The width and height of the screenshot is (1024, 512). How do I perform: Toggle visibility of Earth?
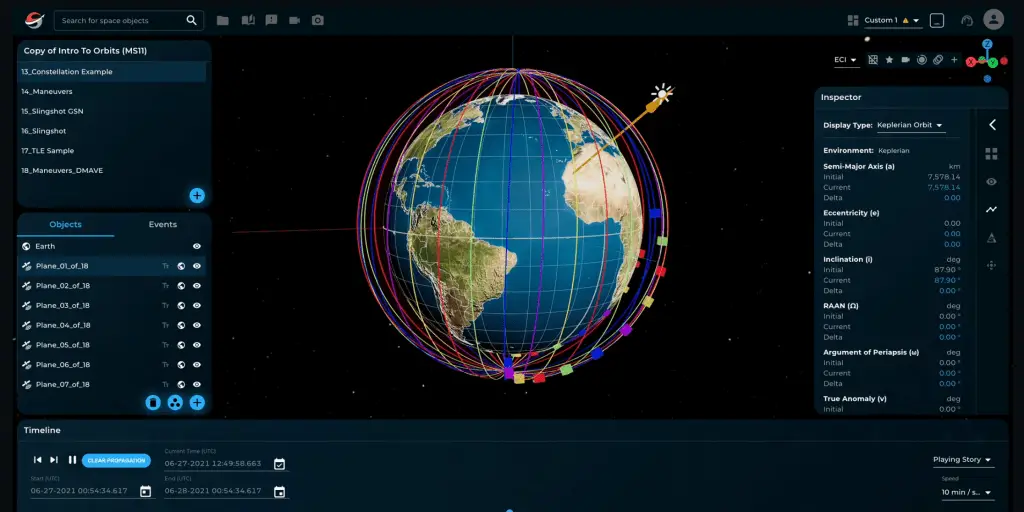[x=197, y=246]
